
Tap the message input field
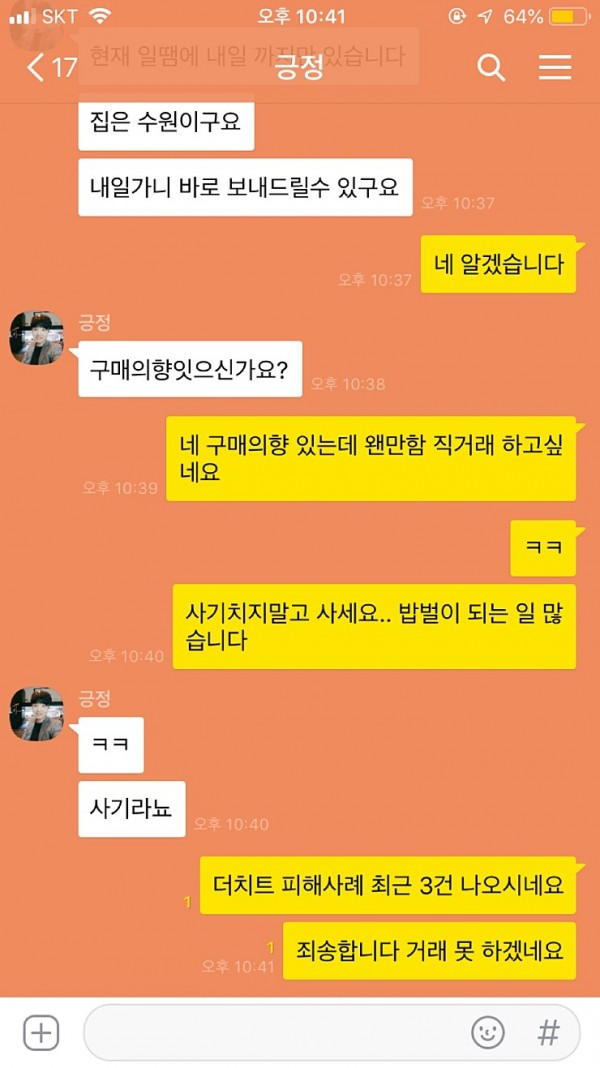point(275,1032)
